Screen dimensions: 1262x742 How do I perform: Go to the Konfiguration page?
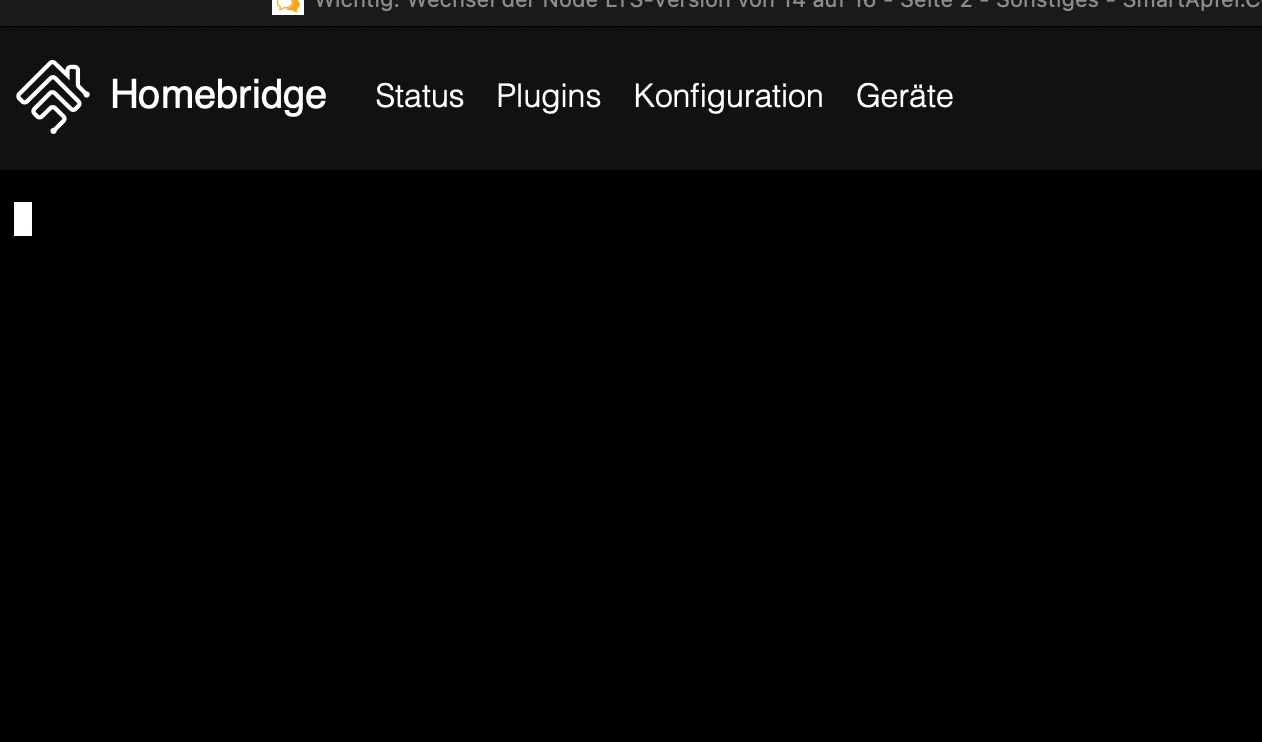click(x=728, y=96)
